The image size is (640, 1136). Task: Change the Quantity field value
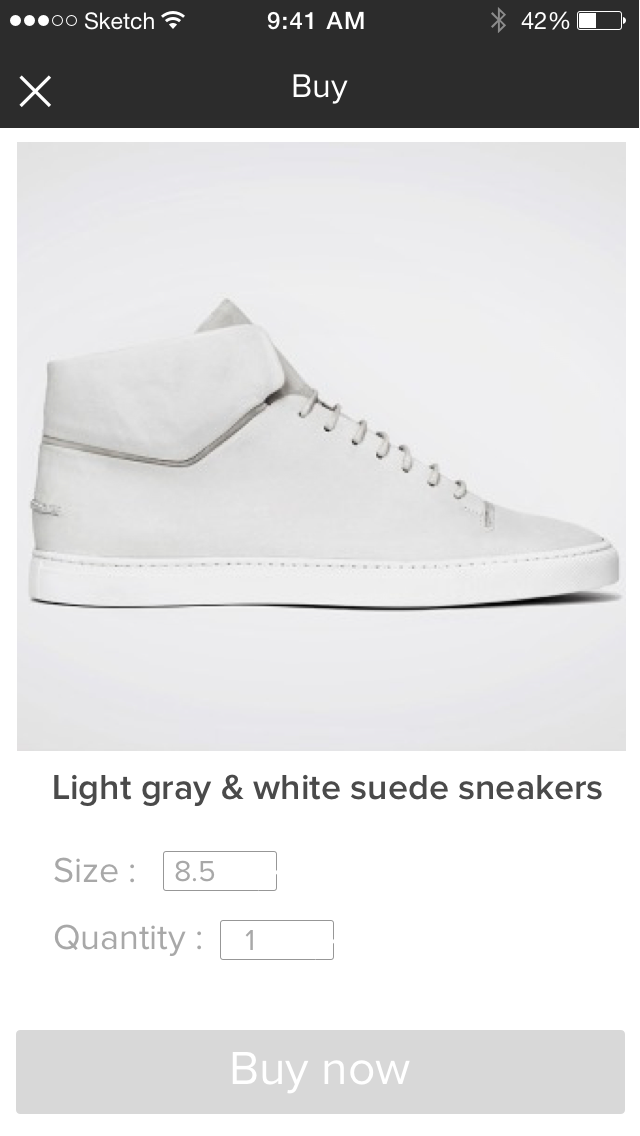coord(277,940)
